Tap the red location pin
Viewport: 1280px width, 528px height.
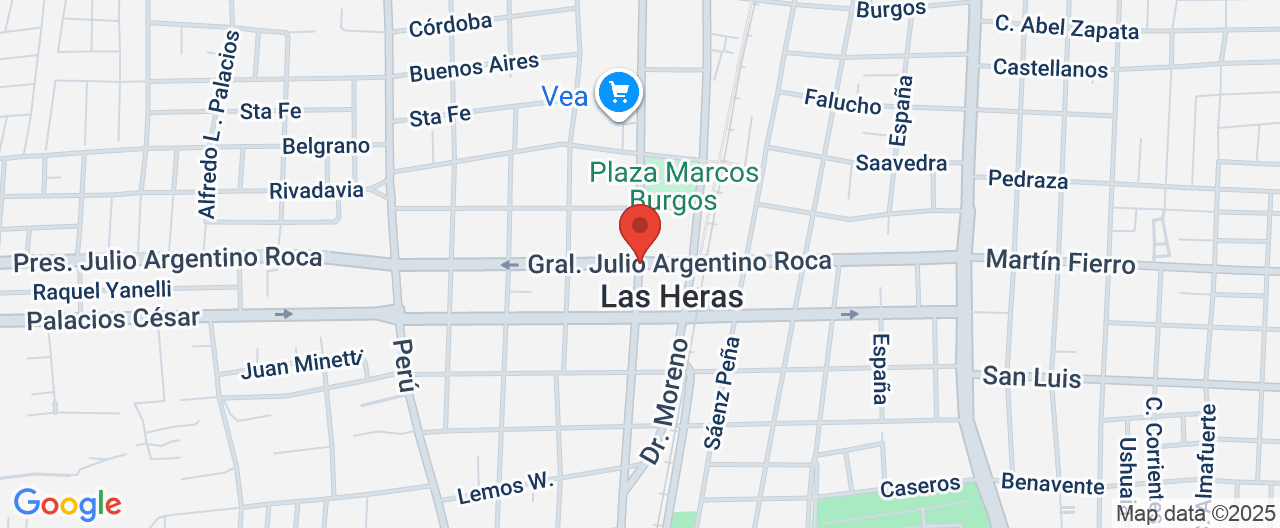(x=640, y=229)
